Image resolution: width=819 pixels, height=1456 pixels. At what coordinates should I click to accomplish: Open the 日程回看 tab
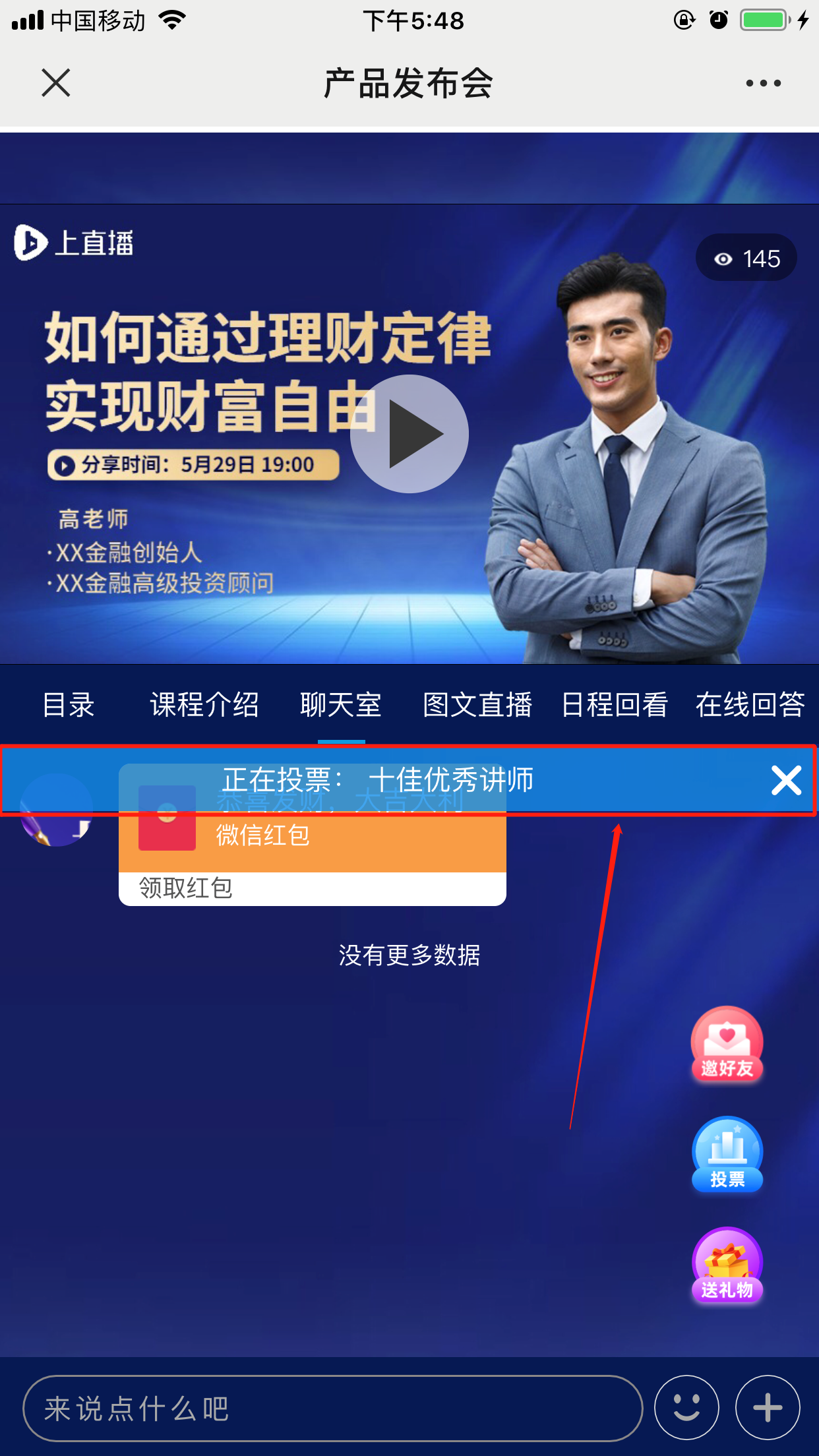[615, 704]
